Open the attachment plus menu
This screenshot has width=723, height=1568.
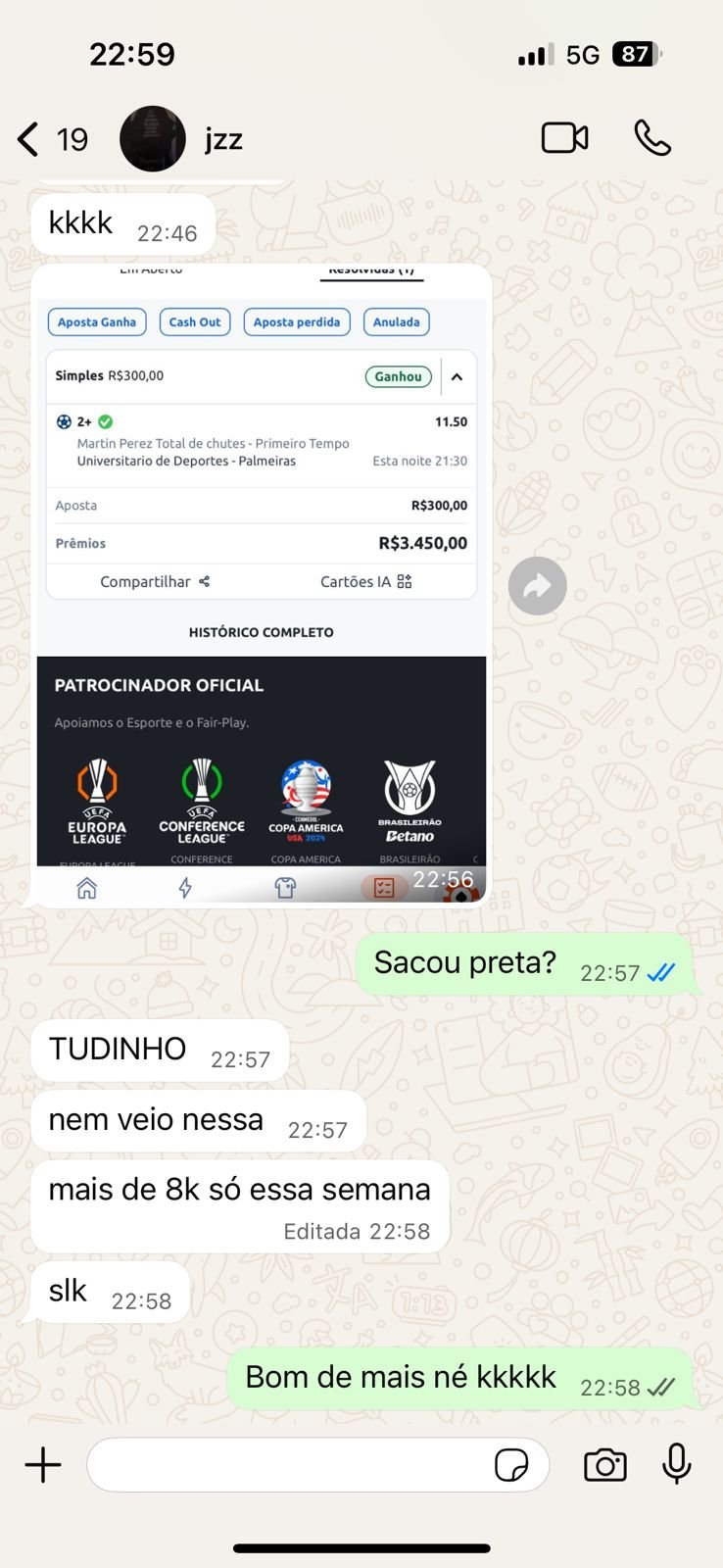(x=43, y=1465)
